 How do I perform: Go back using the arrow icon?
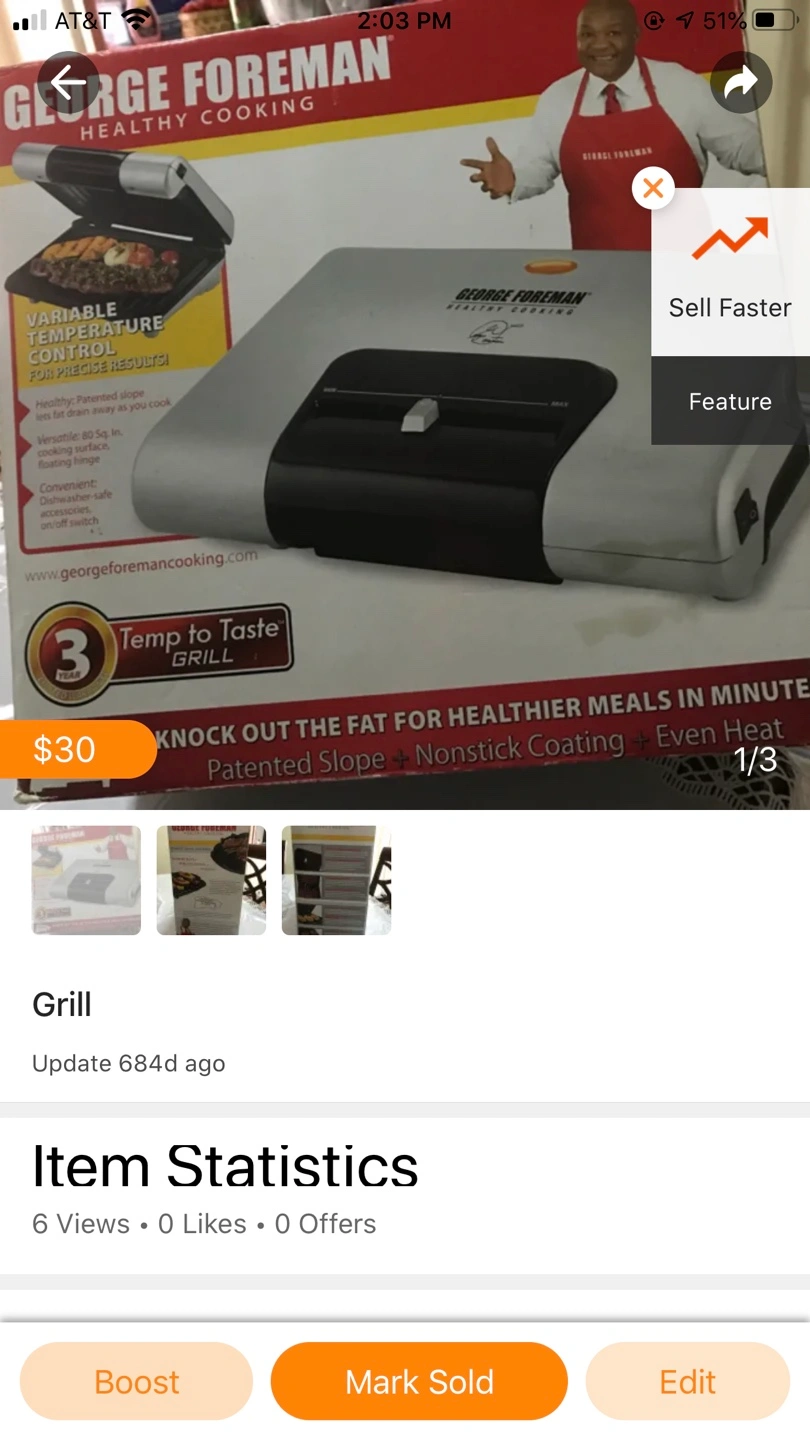pos(68,82)
